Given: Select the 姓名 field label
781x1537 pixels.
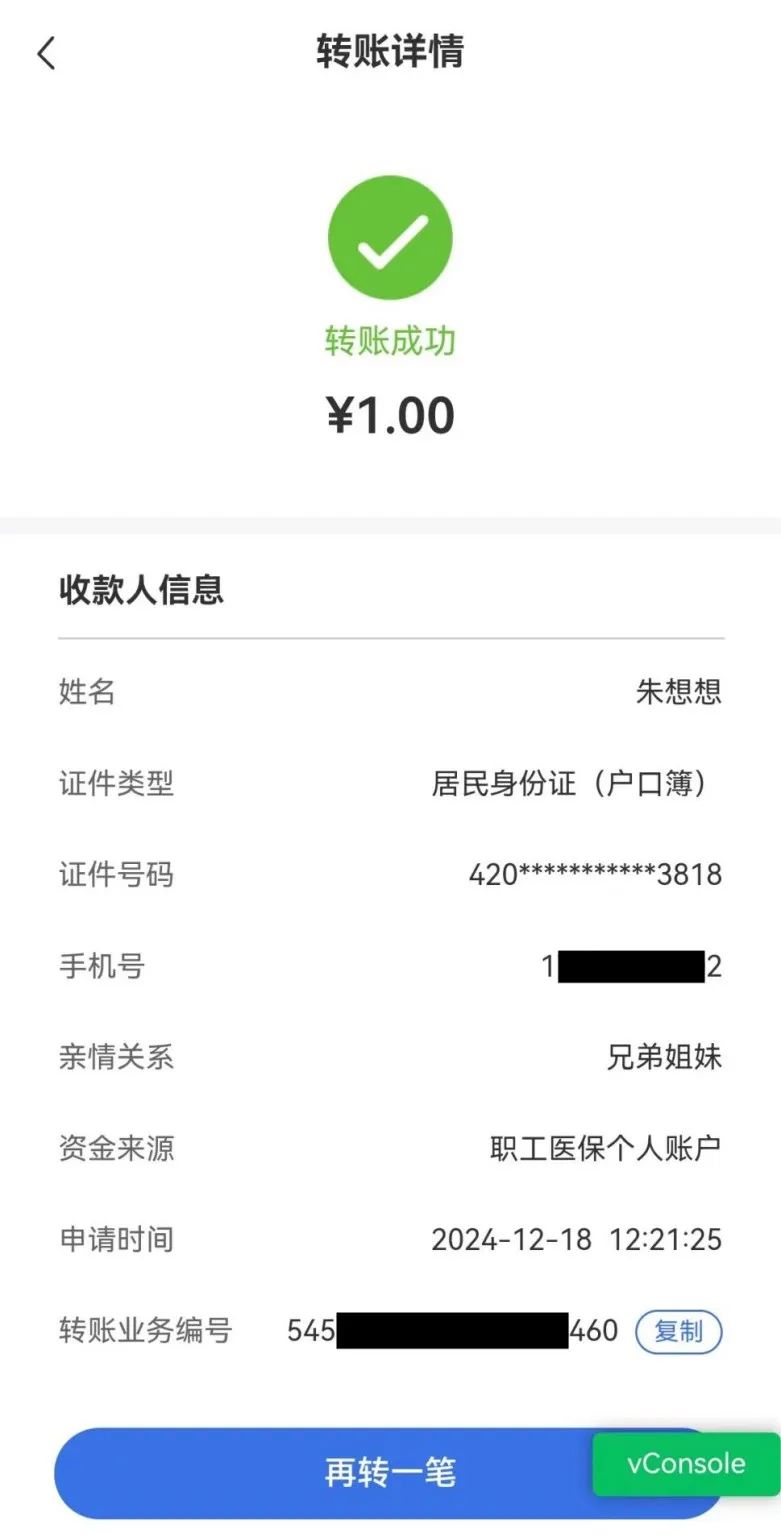Looking at the screenshot, I should click(x=87, y=692).
